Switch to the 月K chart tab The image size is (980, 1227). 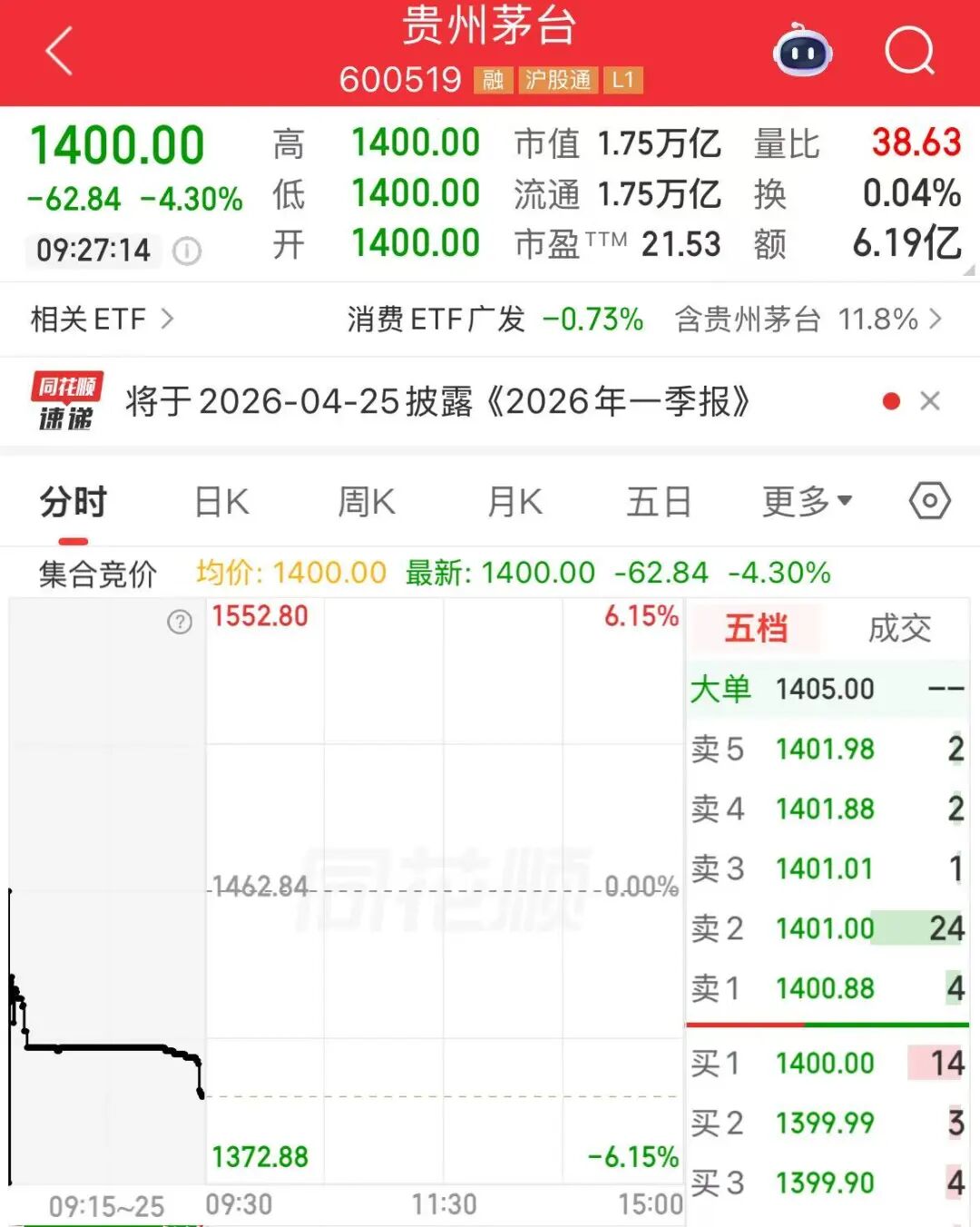click(x=514, y=502)
